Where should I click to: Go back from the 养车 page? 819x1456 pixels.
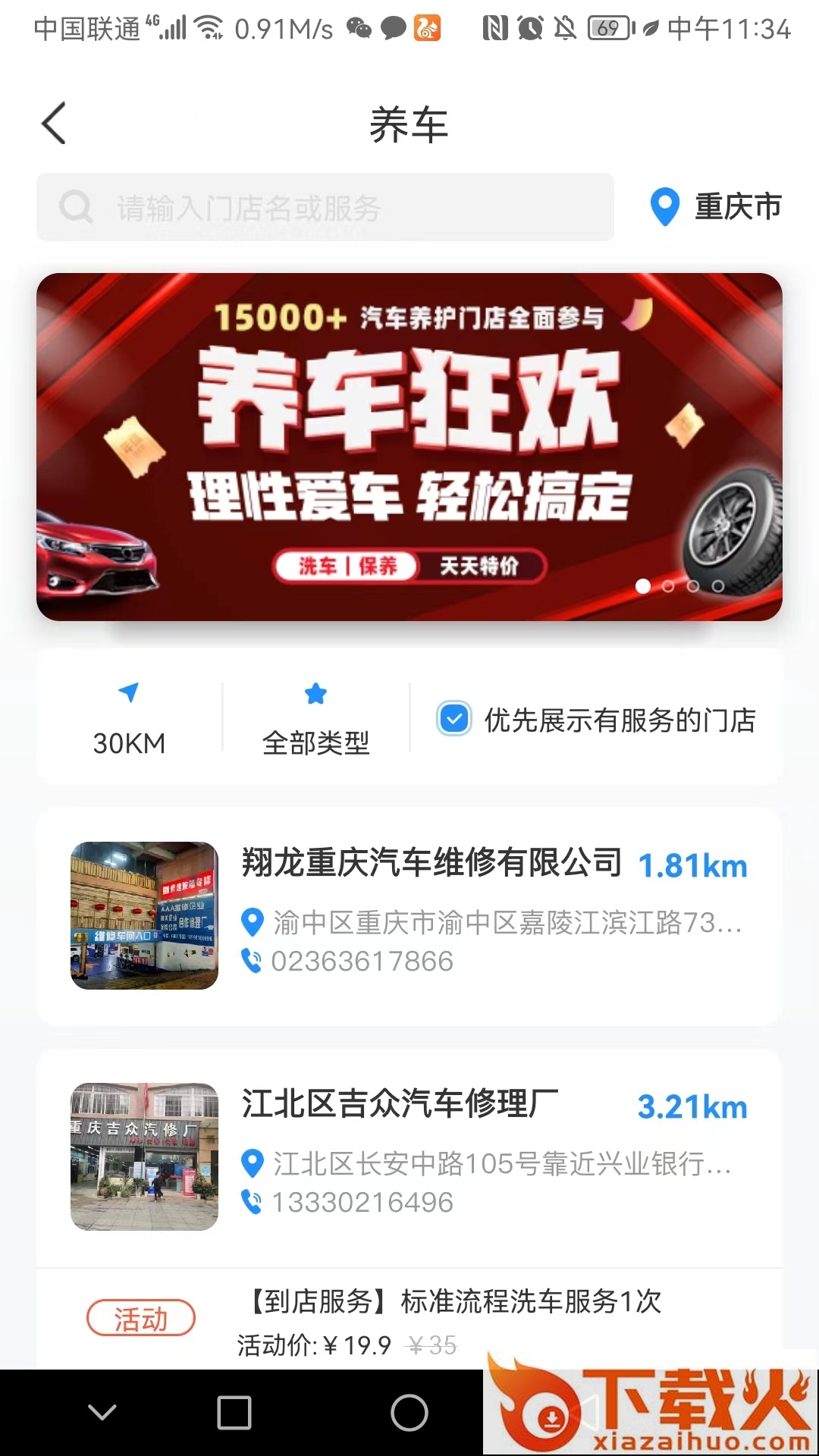pos(54,123)
